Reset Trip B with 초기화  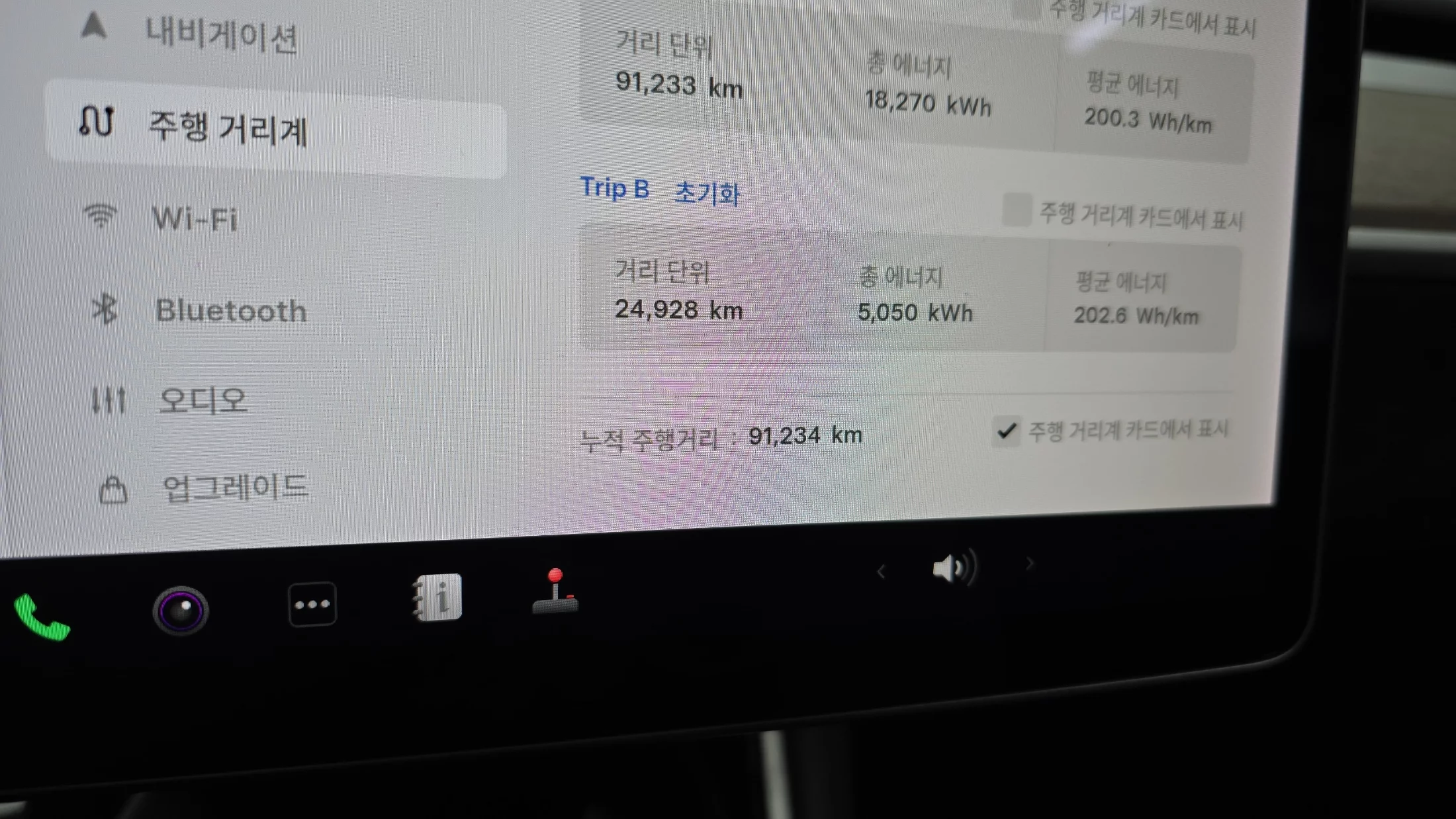[707, 193]
